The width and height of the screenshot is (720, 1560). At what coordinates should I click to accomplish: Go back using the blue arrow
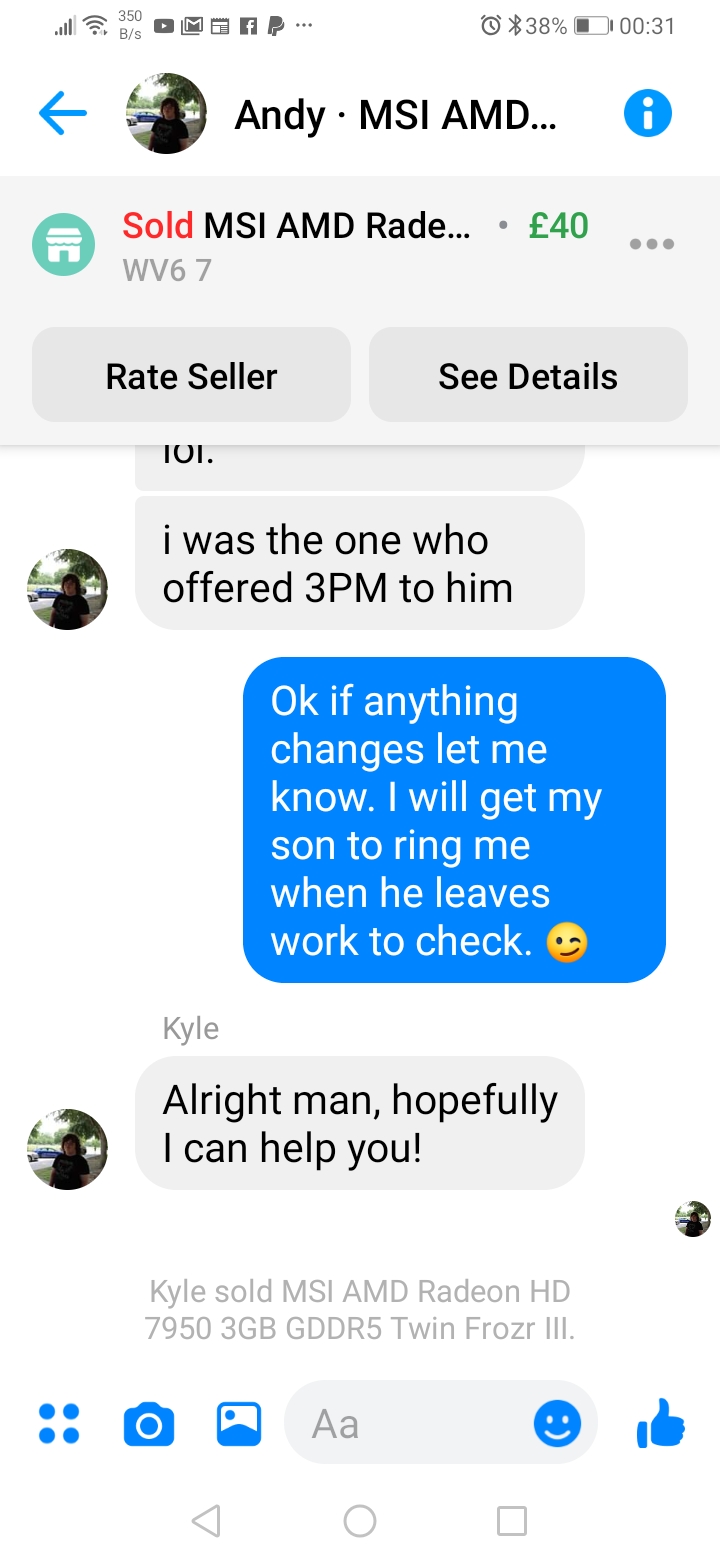(62, 115)
